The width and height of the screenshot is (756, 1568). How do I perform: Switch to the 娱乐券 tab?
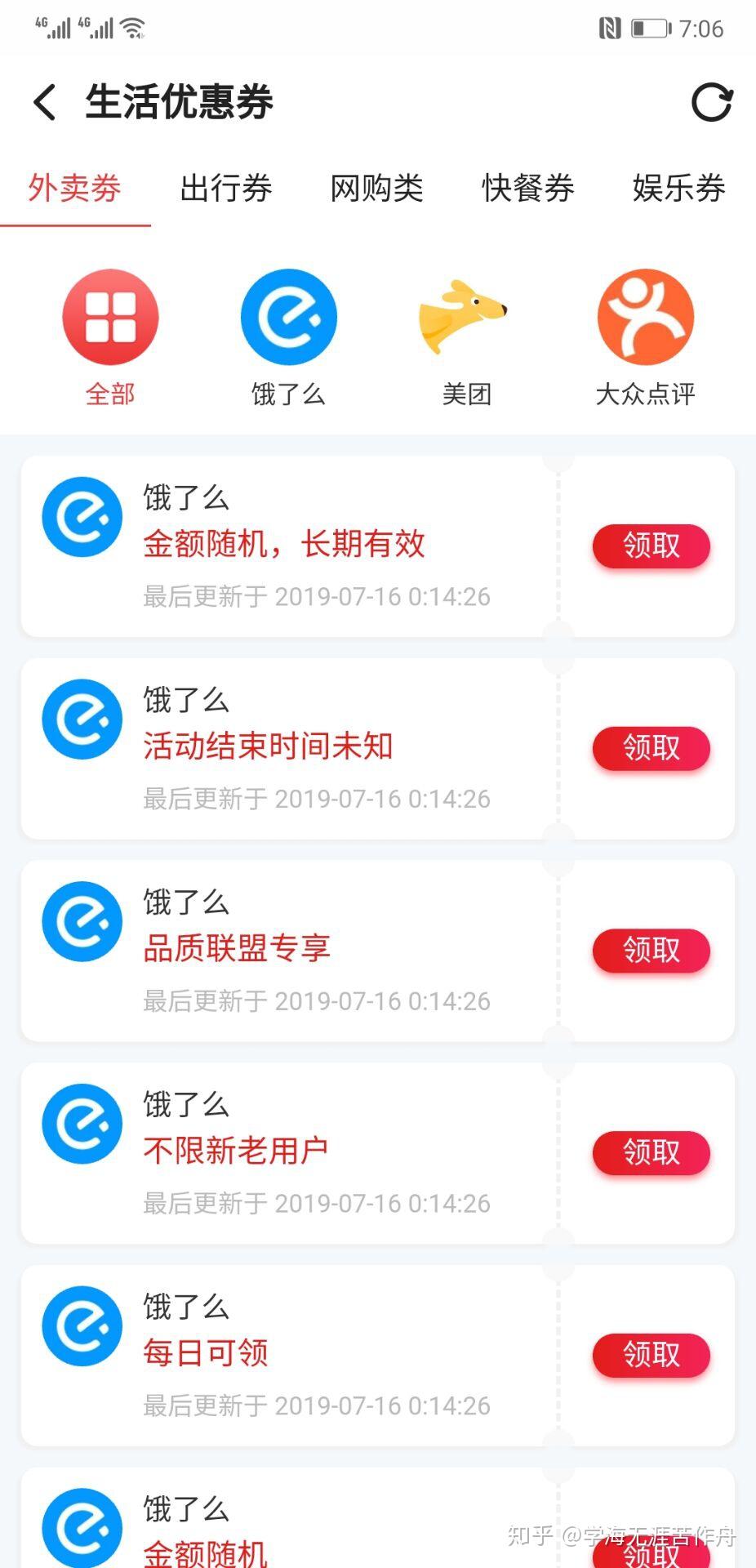pyautogui.click(x=679, y=189)
